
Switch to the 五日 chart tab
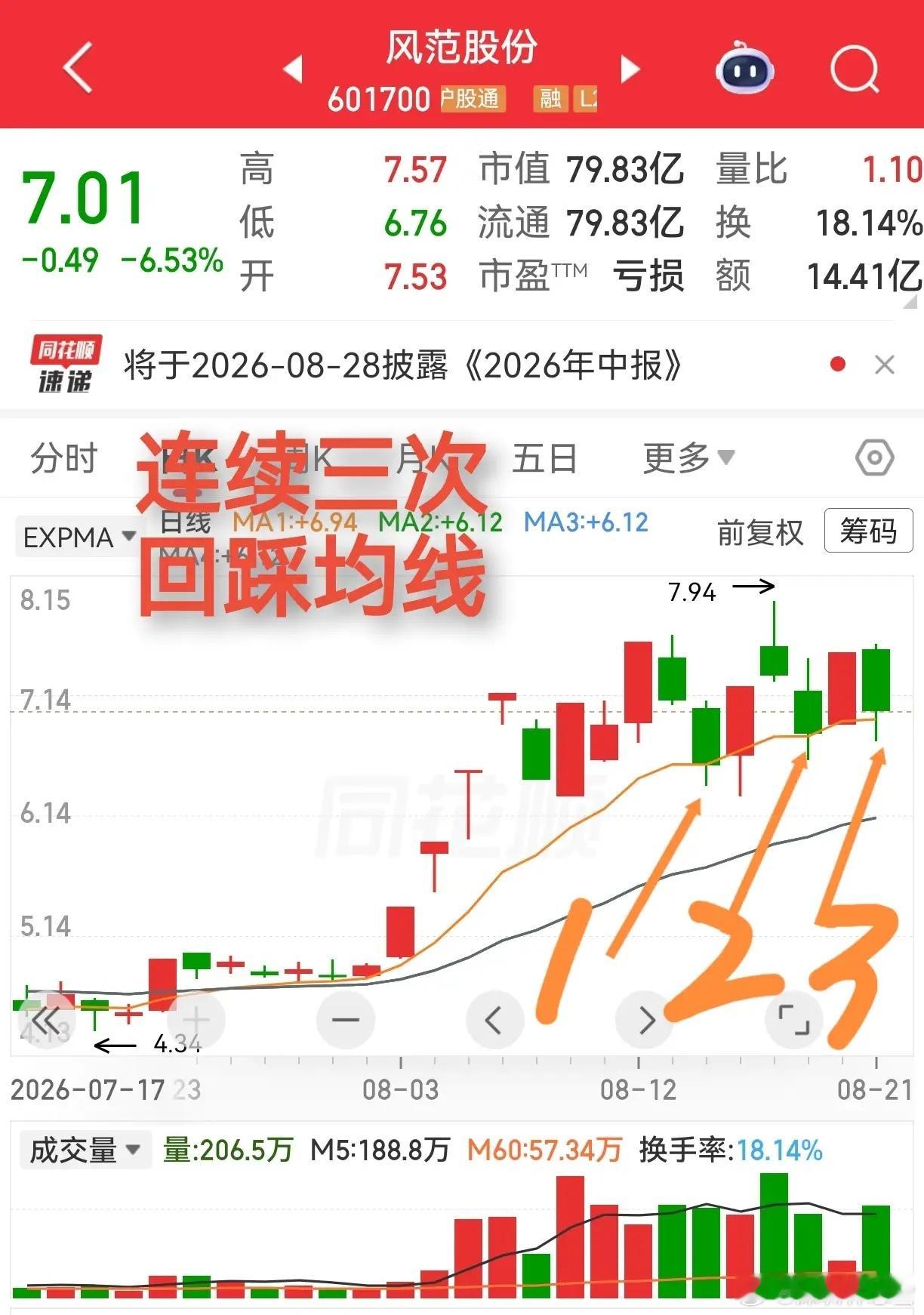[x=544, y=458]
